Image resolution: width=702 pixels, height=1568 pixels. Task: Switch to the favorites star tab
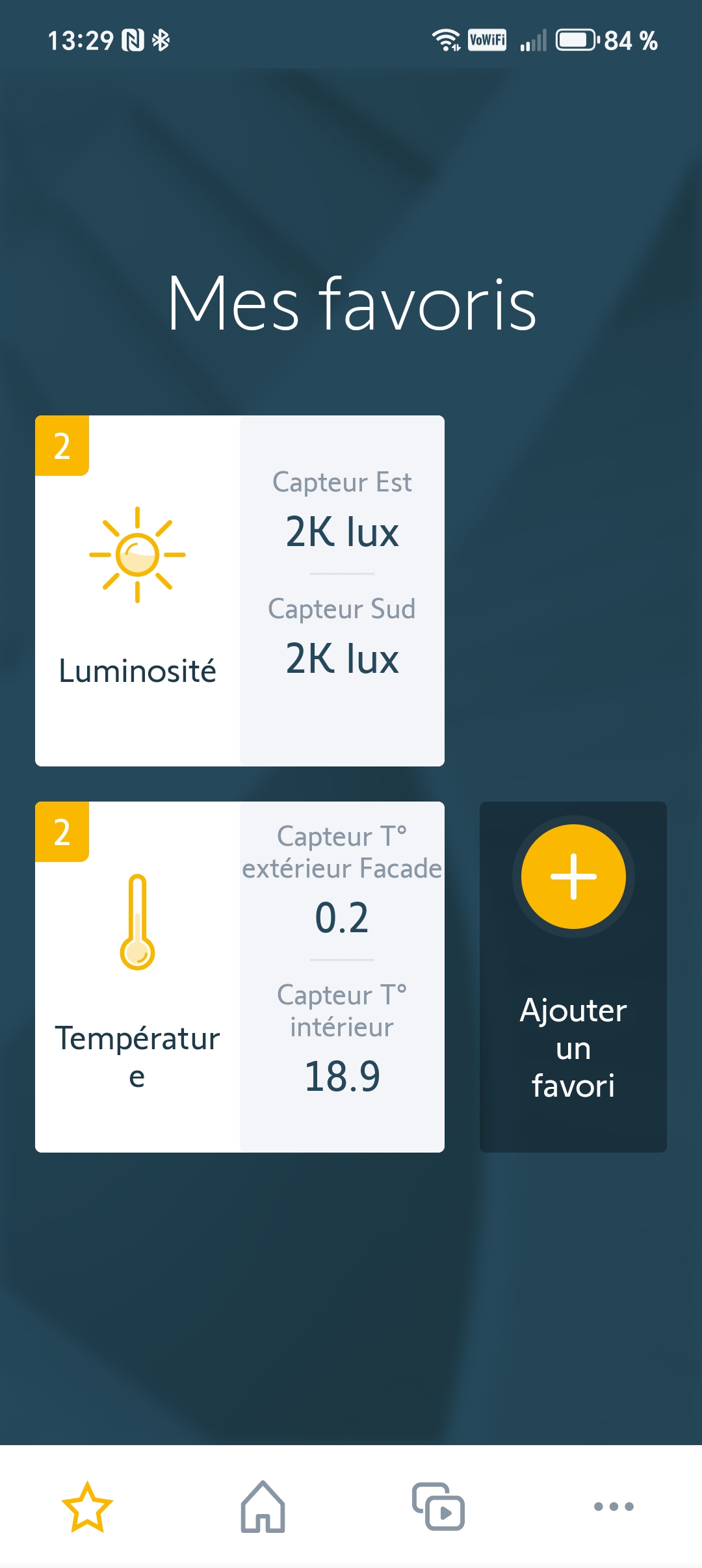tap(87, 1506)
